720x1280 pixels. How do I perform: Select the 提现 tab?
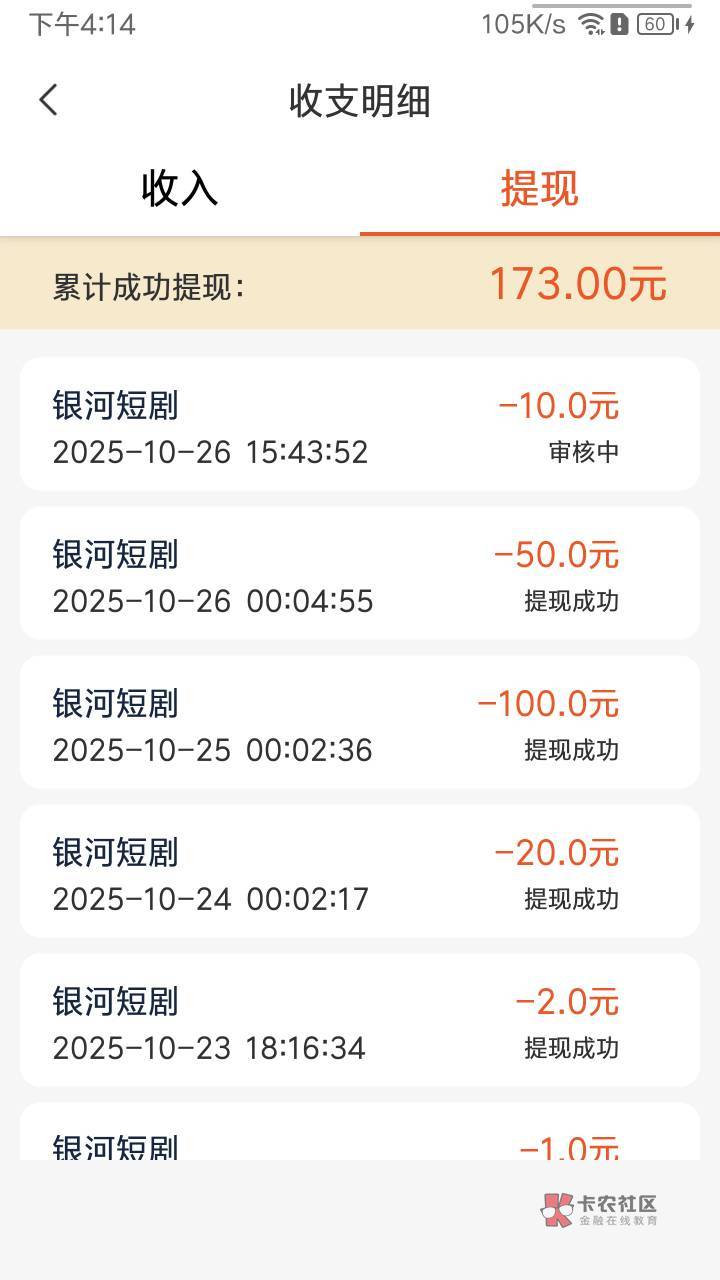(x=540, y=189)
